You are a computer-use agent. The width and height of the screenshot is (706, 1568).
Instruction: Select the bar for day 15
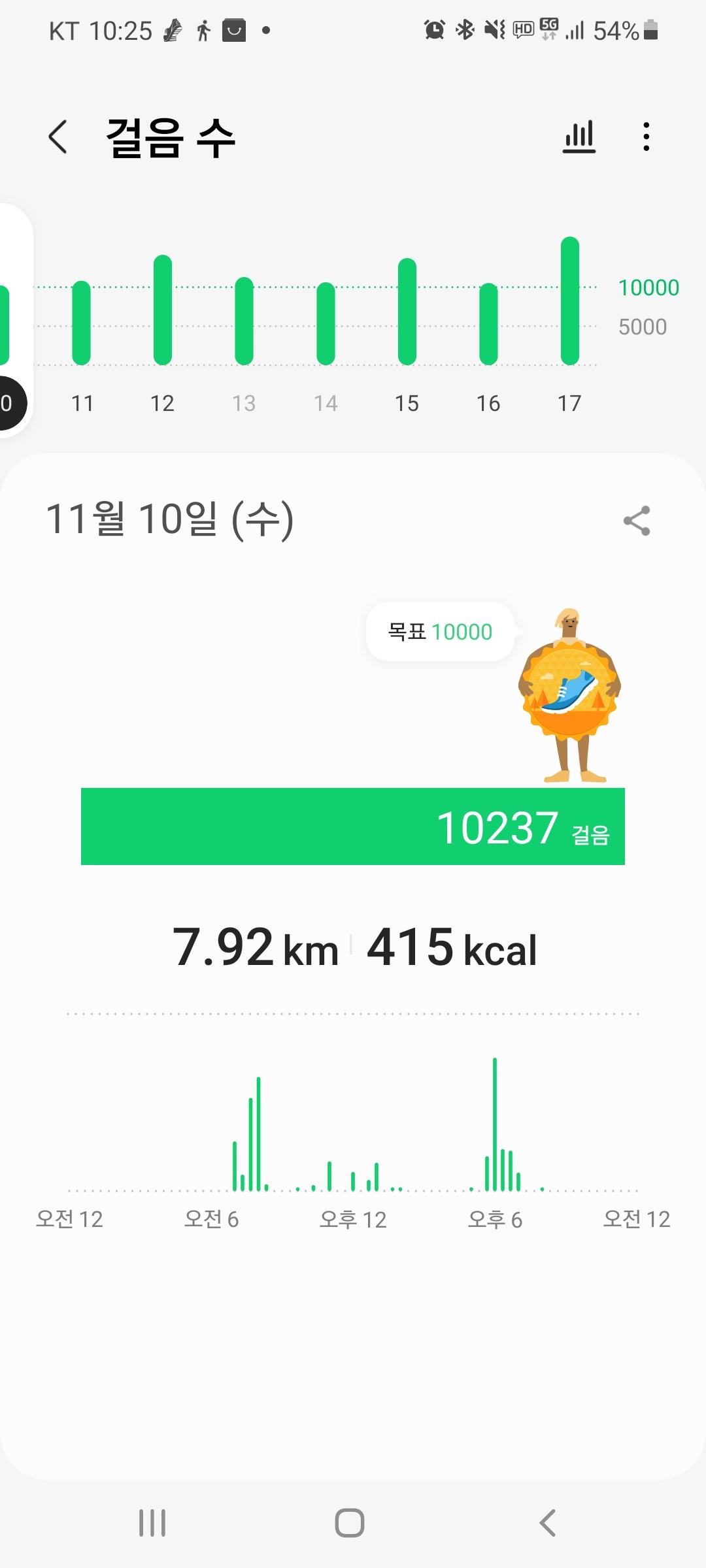pyautogui.click(x=407, y=312)
